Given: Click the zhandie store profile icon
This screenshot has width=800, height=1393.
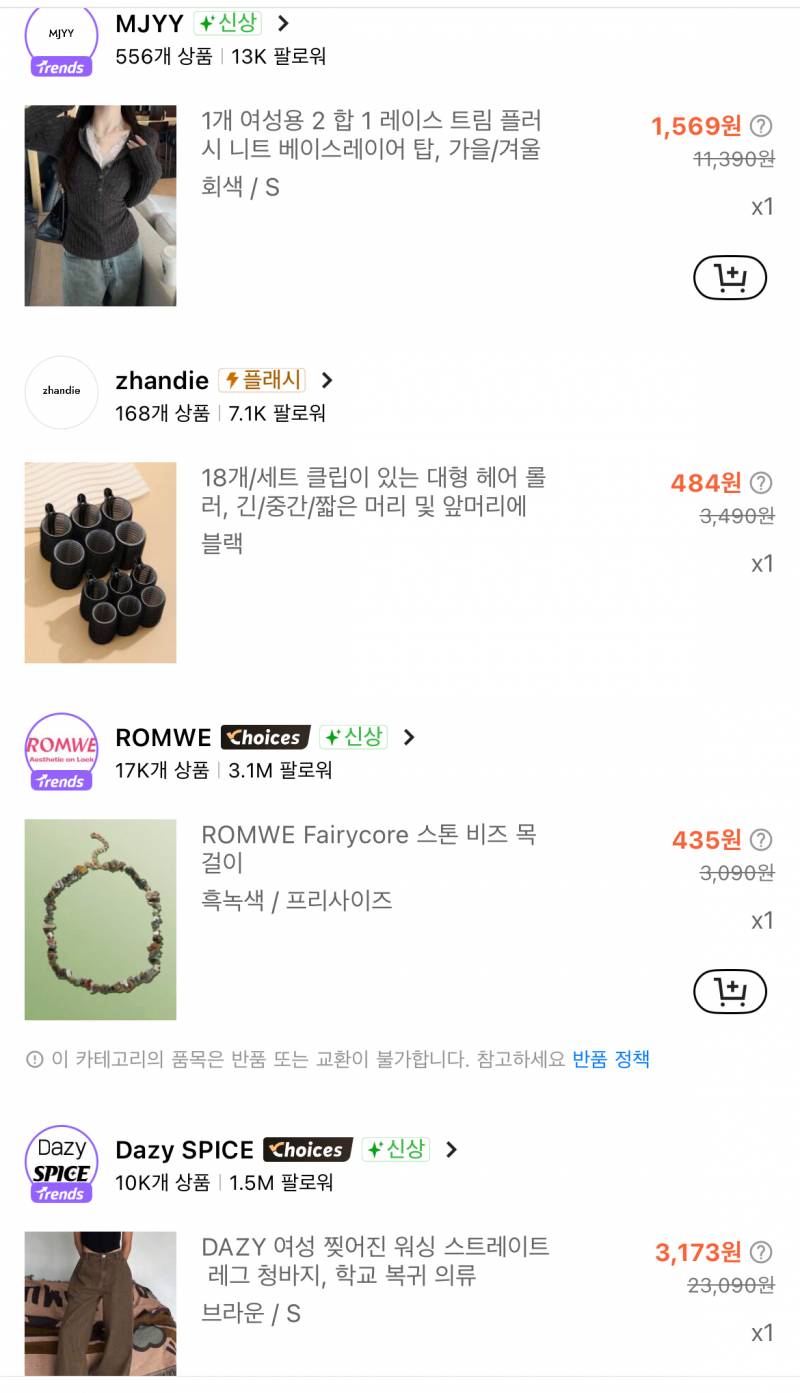Looking at the screenshot, I should pyautogui.click(x=60, y=393).
